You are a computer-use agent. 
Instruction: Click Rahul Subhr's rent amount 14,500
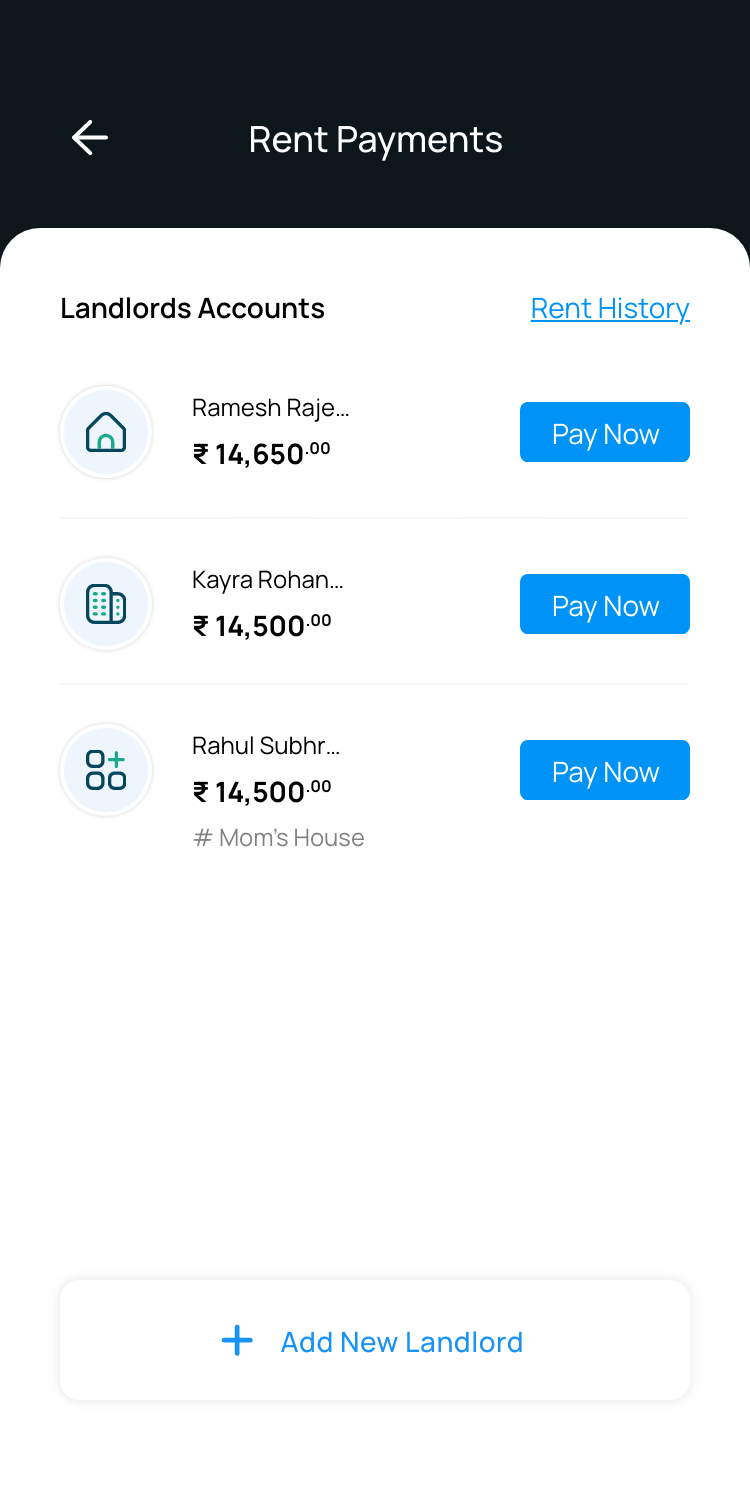click(x=262, y=791)
